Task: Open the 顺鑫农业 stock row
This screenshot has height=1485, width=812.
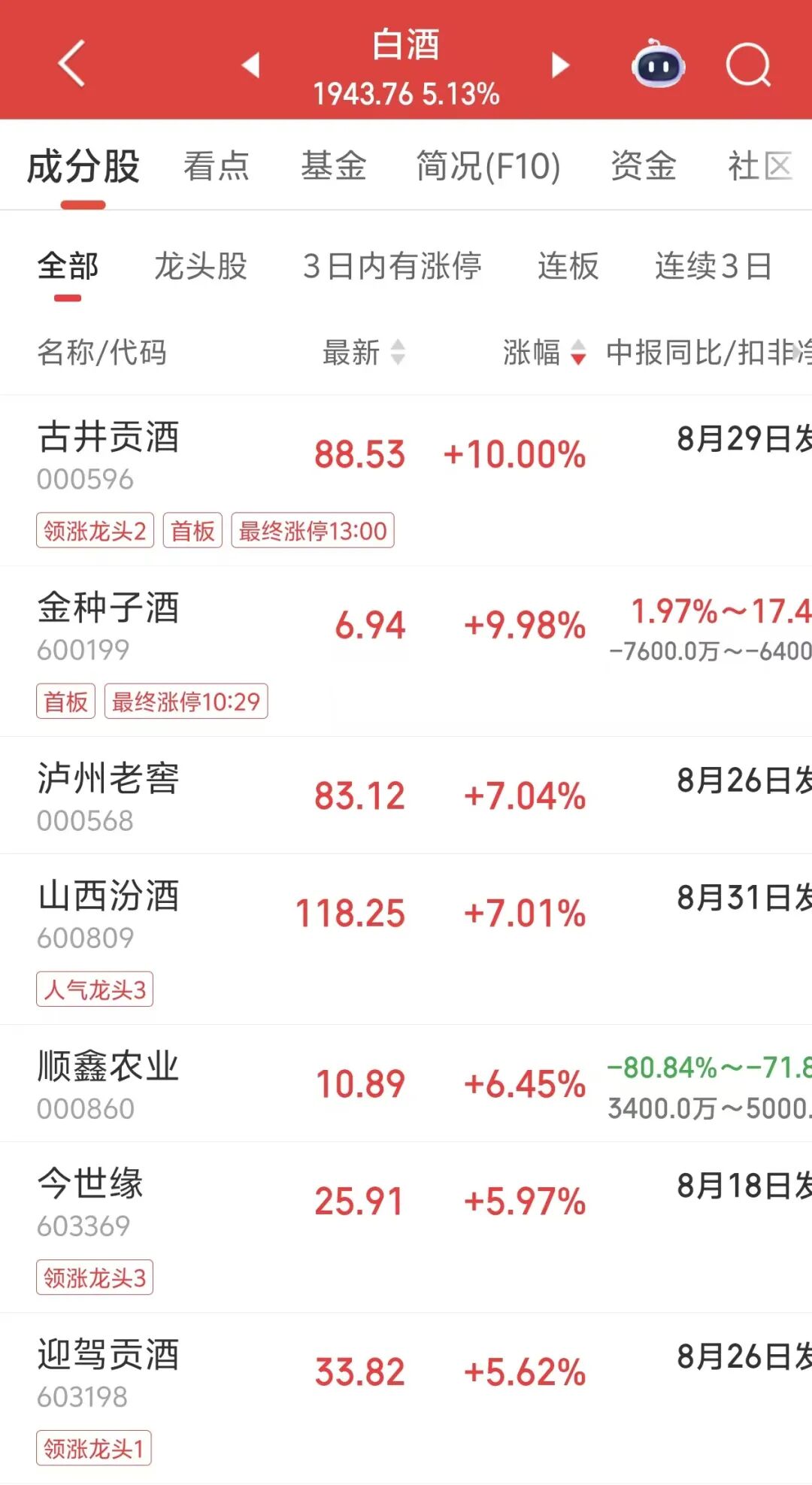Action: click(x=406, y=1083)
